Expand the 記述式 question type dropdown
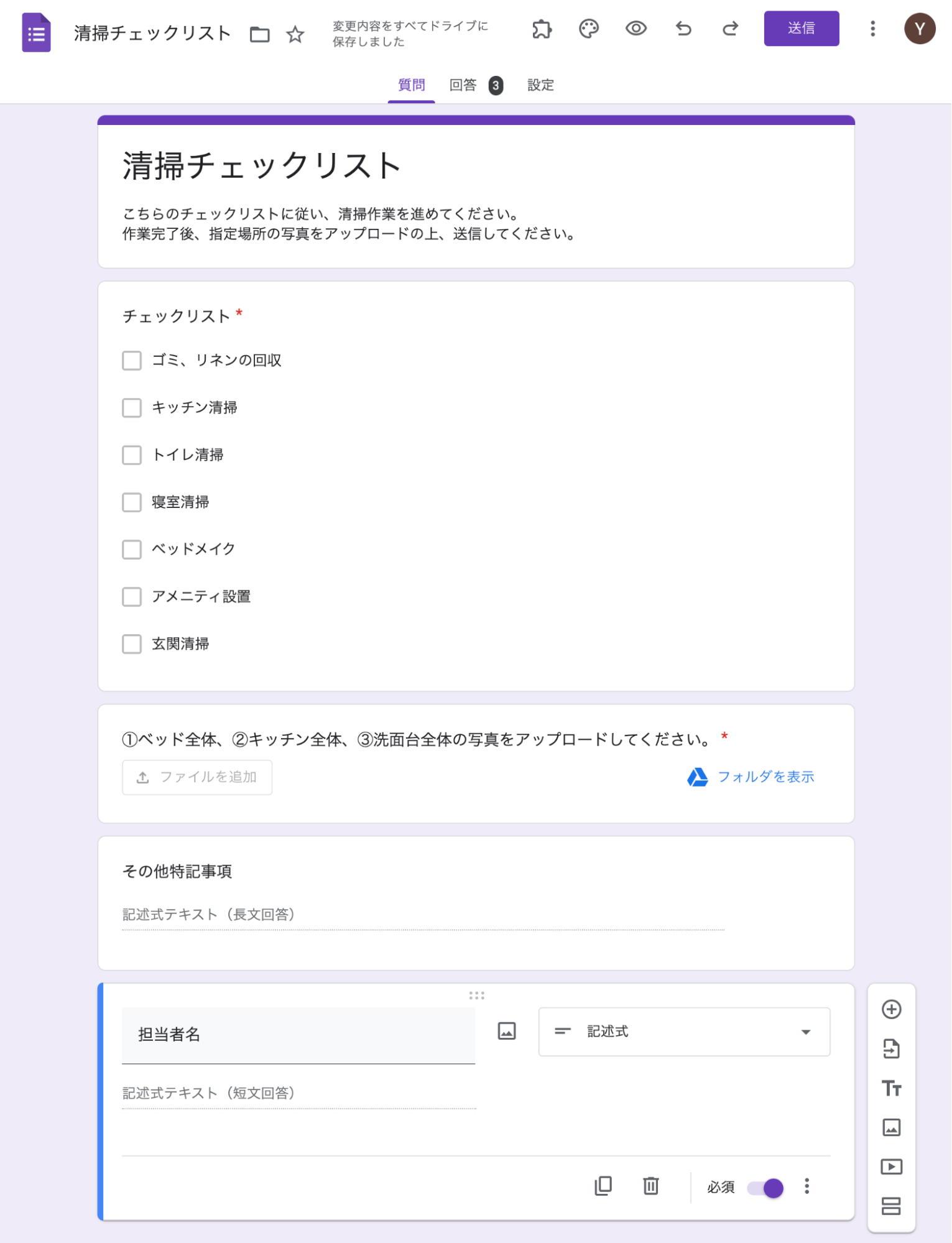The width and height of the screenshot is (952, 1243). point(683,1032)
